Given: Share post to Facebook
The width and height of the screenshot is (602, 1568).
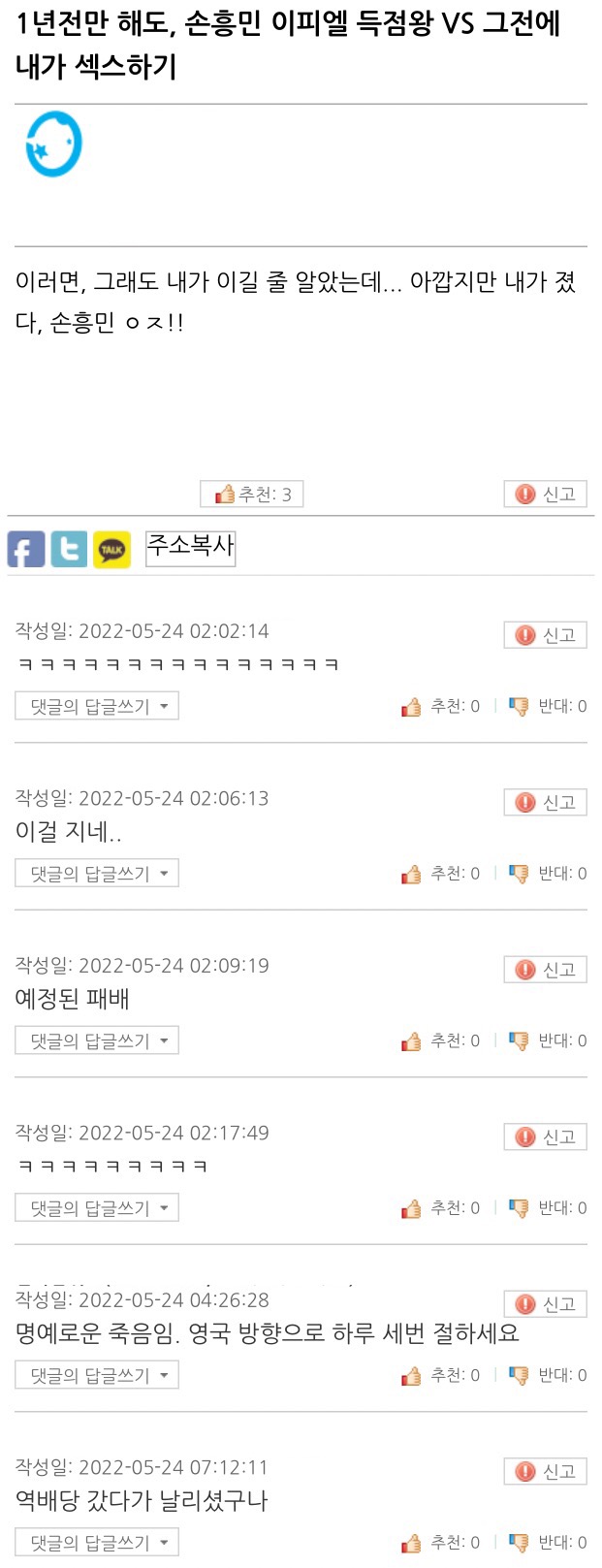Looking at the screenshot, I should coord(26,549).
